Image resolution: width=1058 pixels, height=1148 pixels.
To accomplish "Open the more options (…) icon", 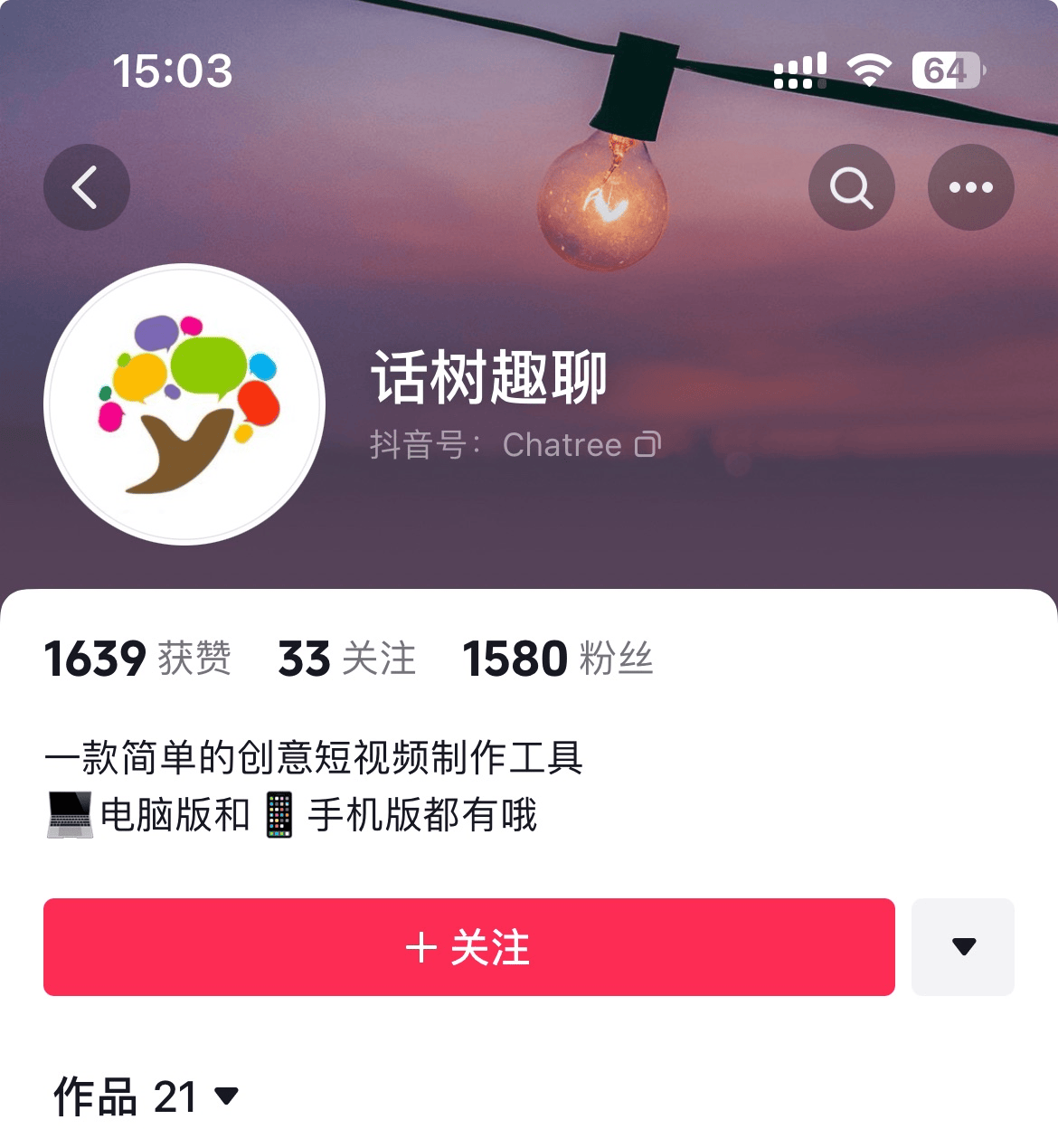I will 971,186.
